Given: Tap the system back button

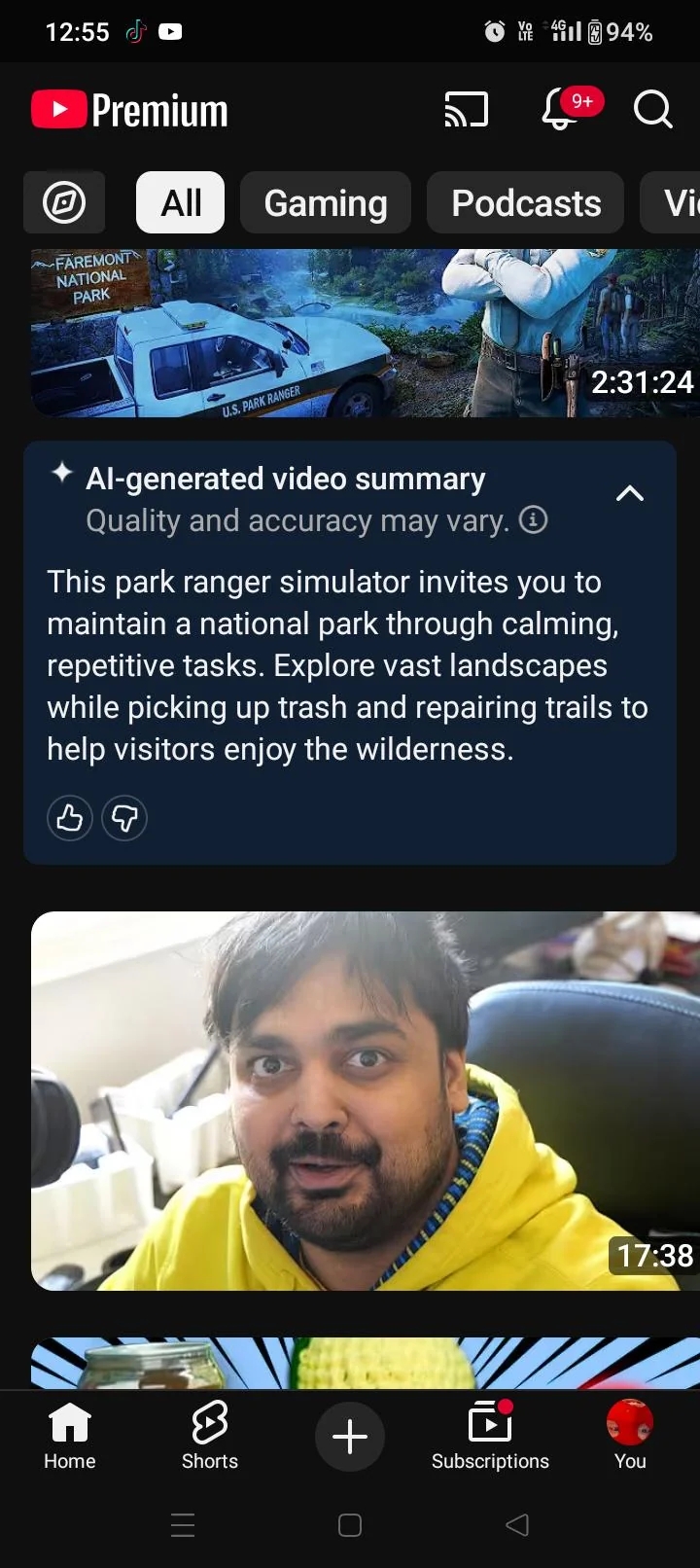Looking at the screenshot, I should [x=517, y=1525].
